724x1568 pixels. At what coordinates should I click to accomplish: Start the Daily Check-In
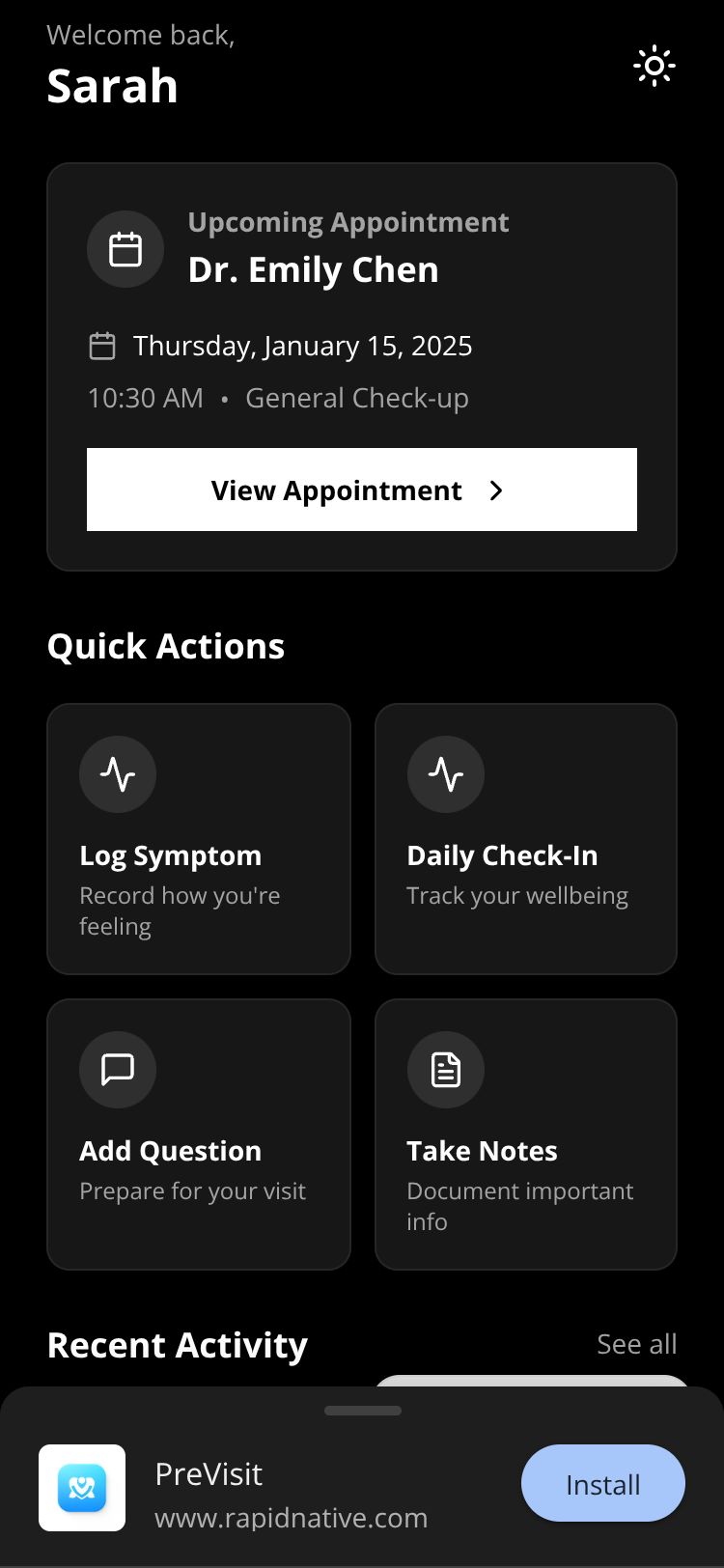point(525,838)
